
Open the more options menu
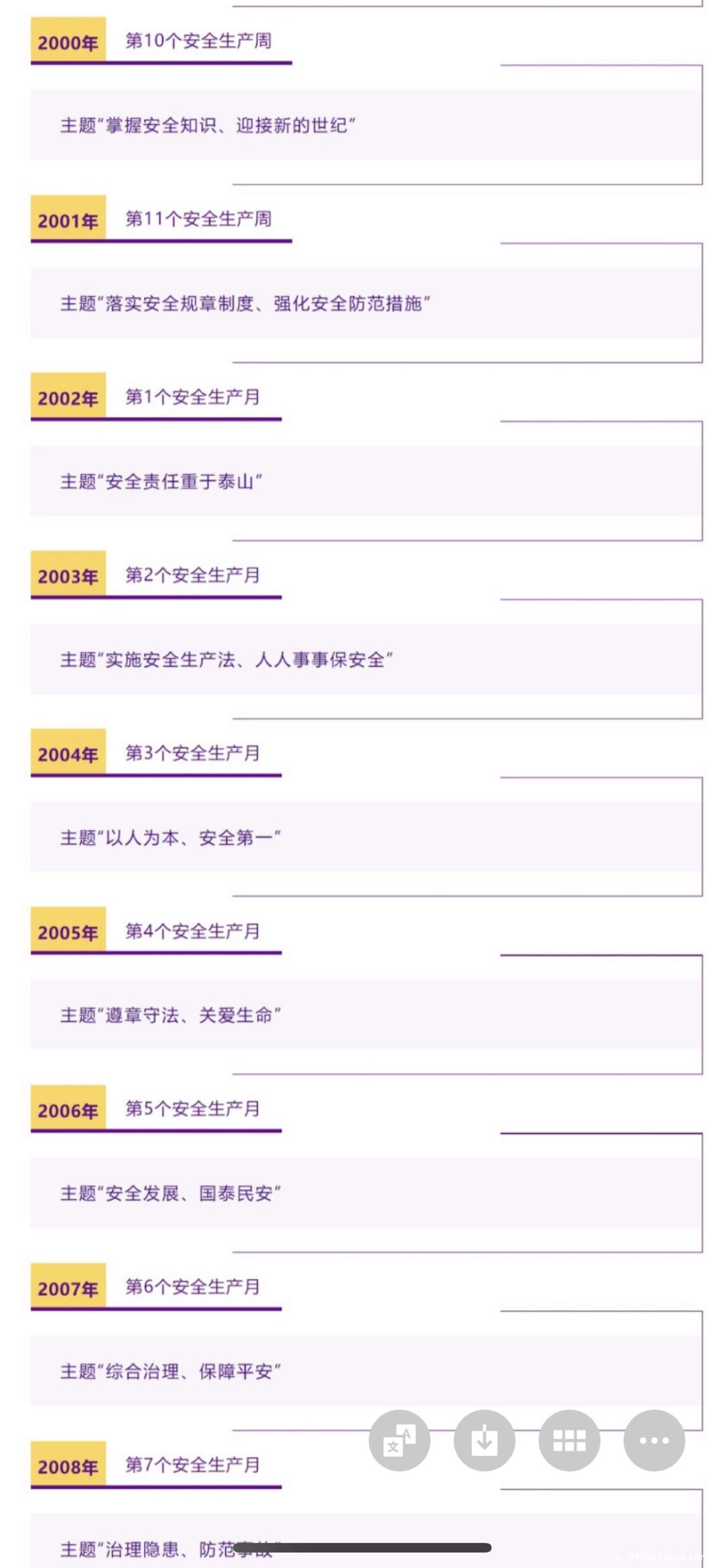654,1440
